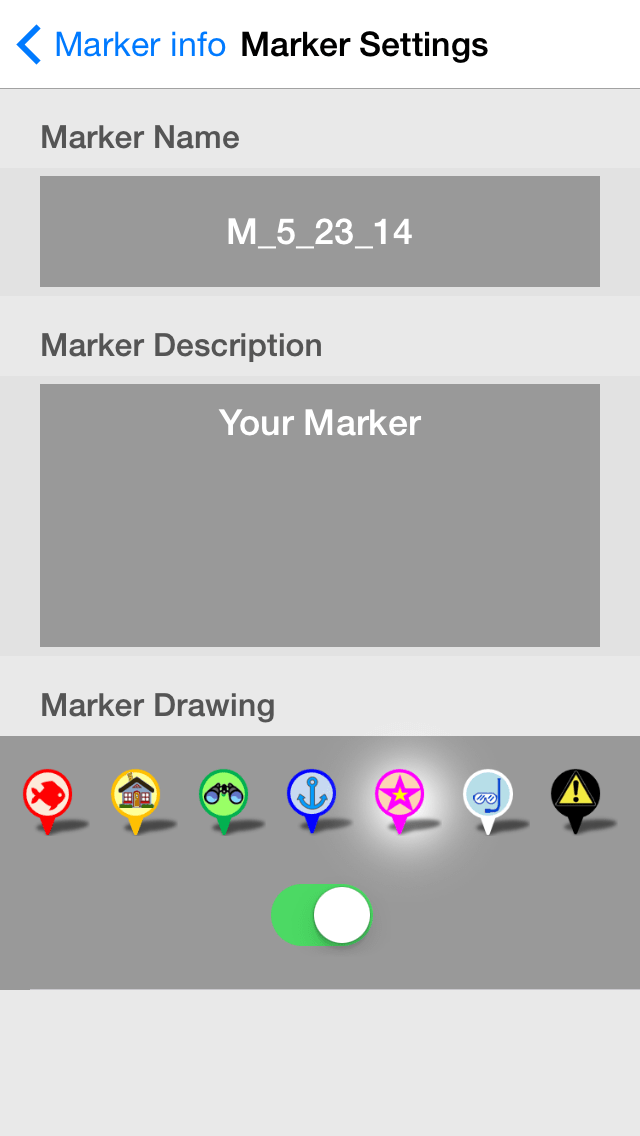Choose the yellow house marker icon

click(x=135, y=796)
